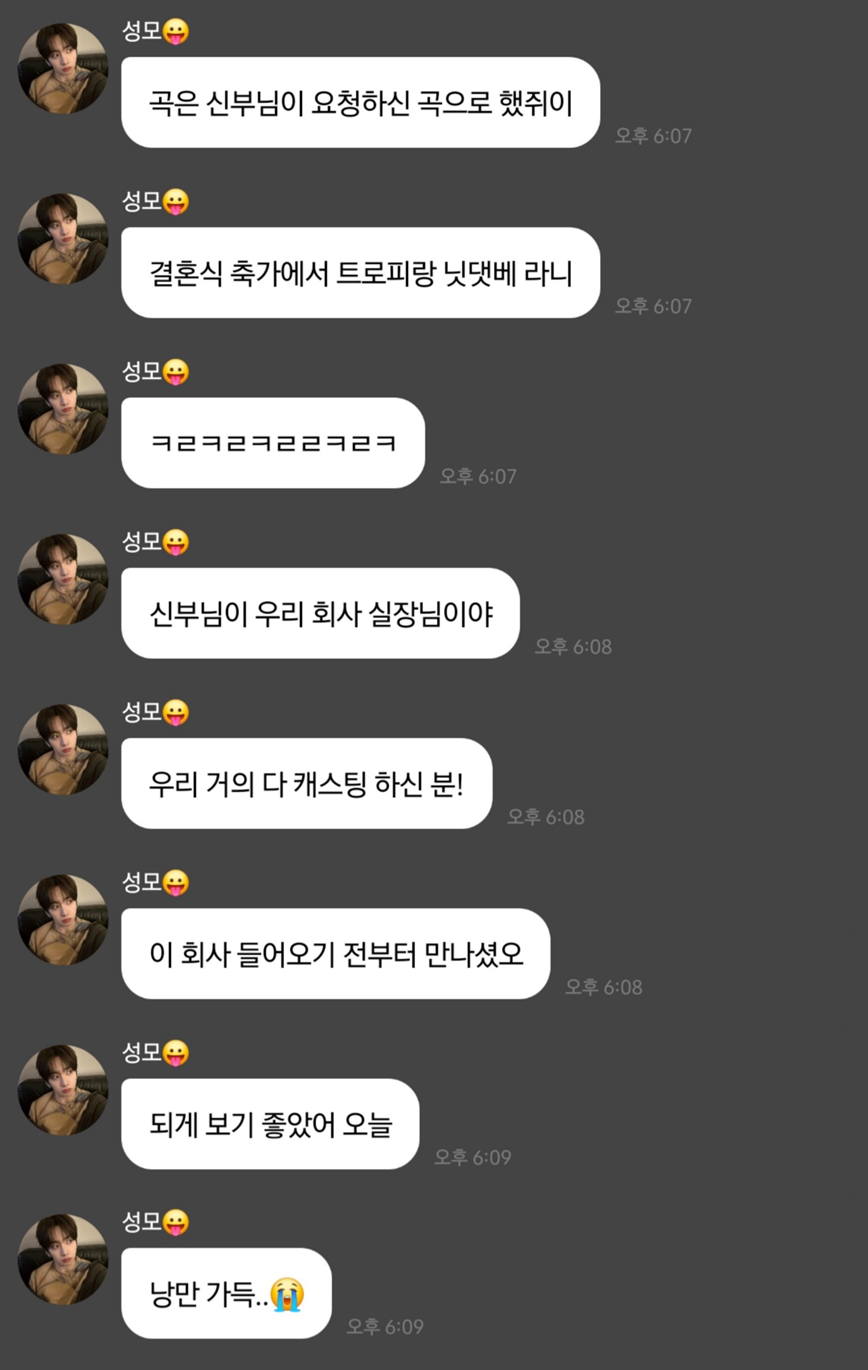Click the 😛 emoji next to the bottom 성모 name
The height and width of the screenshot is (1370, 868).
pos(176,1221)
